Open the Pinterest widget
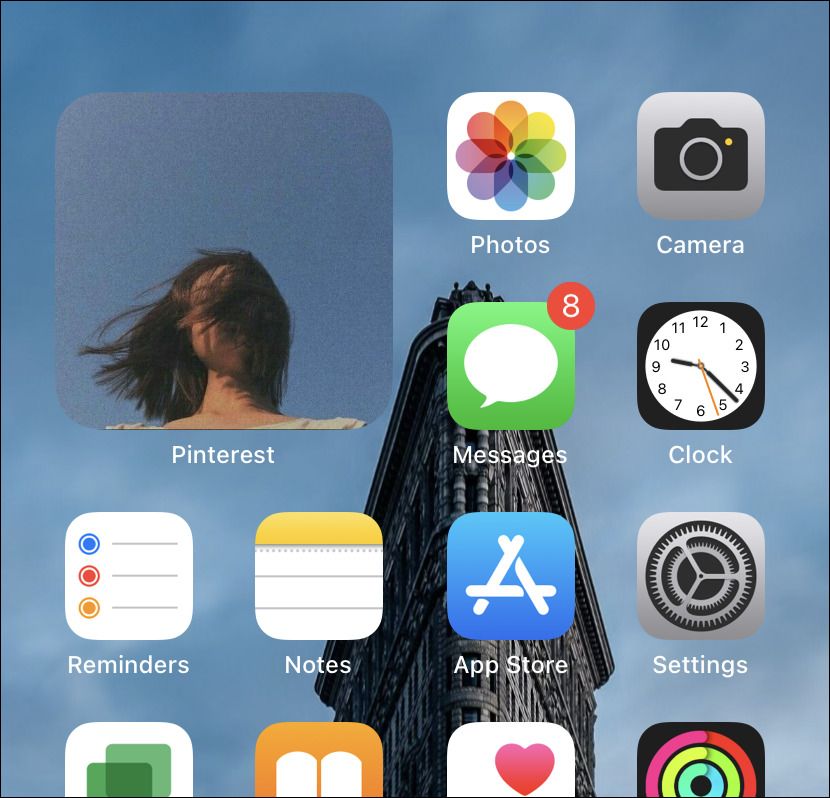Screen dimensions: 830x798 tap(224, 262)
